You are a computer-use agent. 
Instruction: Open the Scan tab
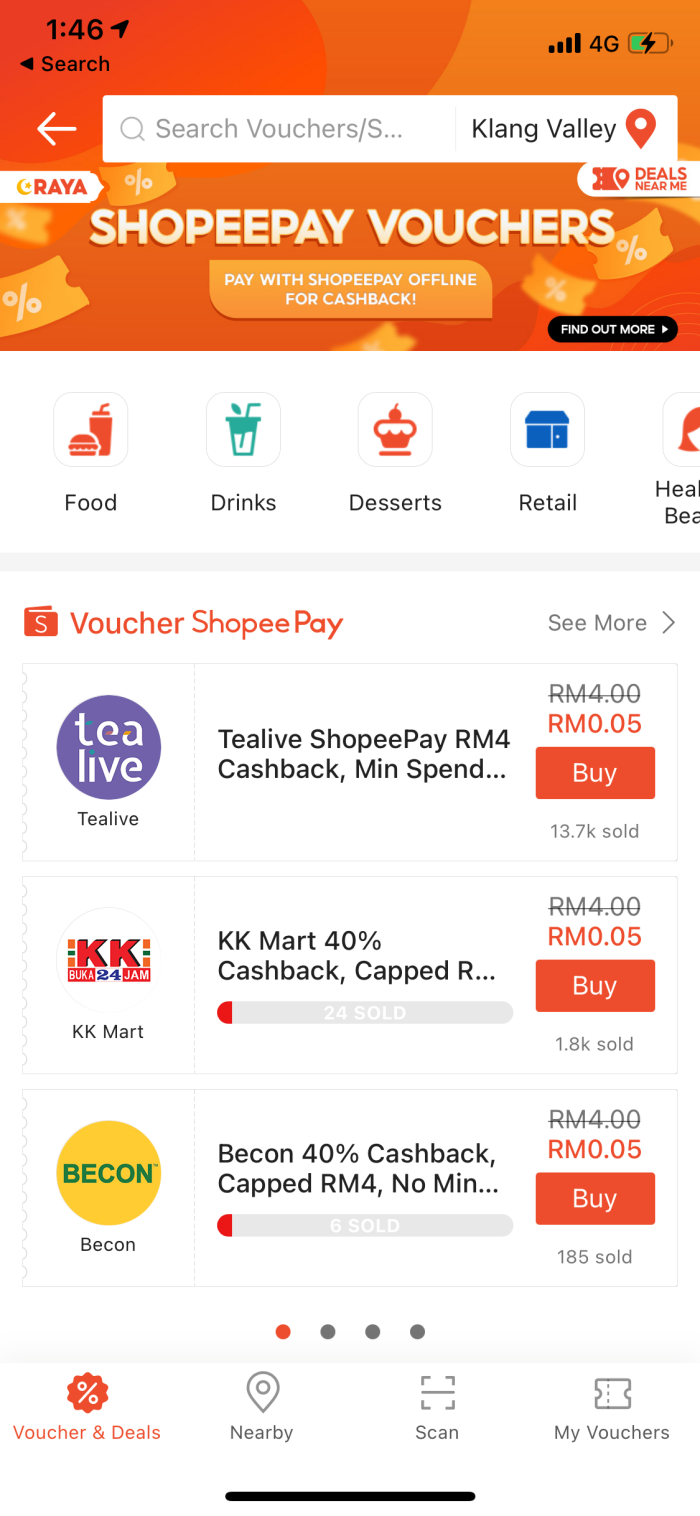[x=437, y=1407]
